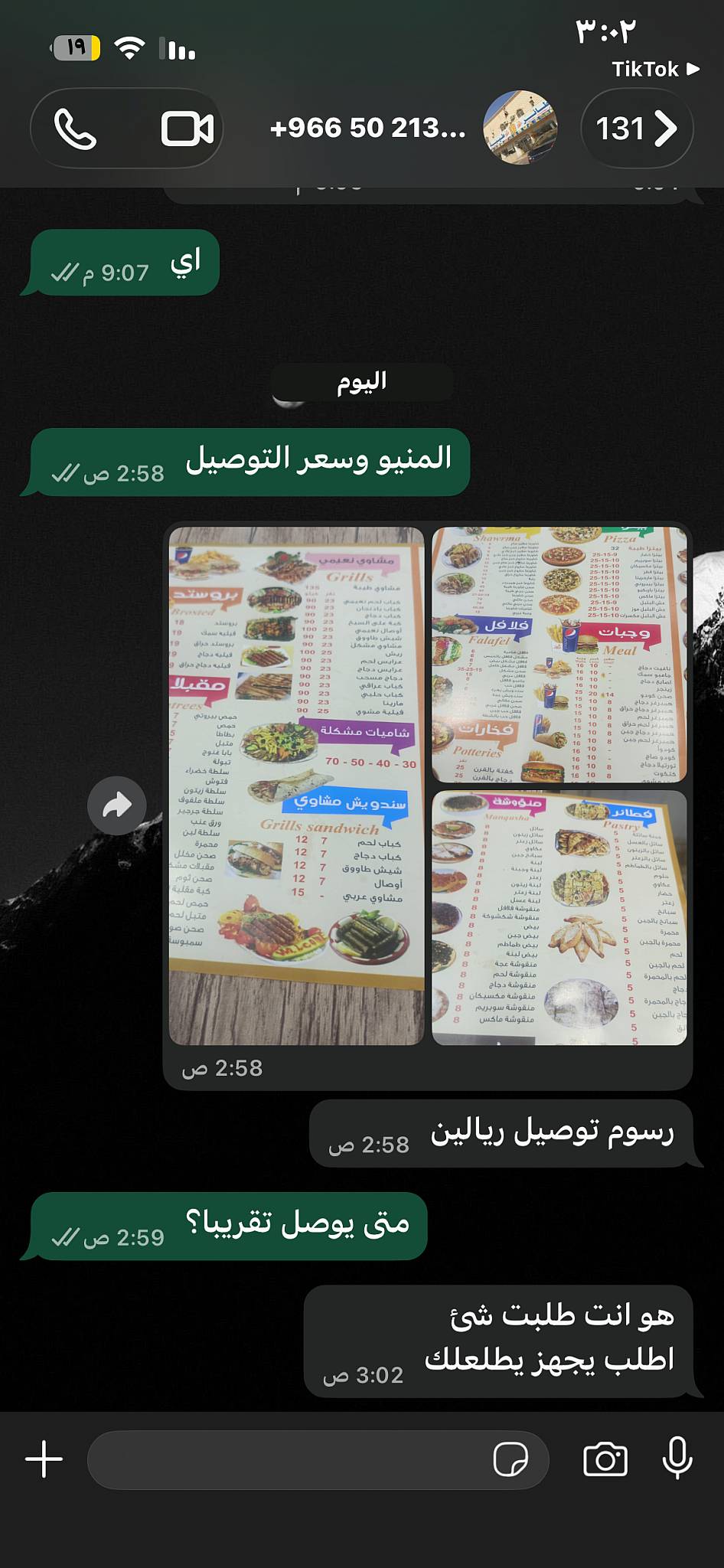Viewport: 724px width, 1568px height.
Task: Open the pizza and meals menu photo
Action: tap(559, 654)
